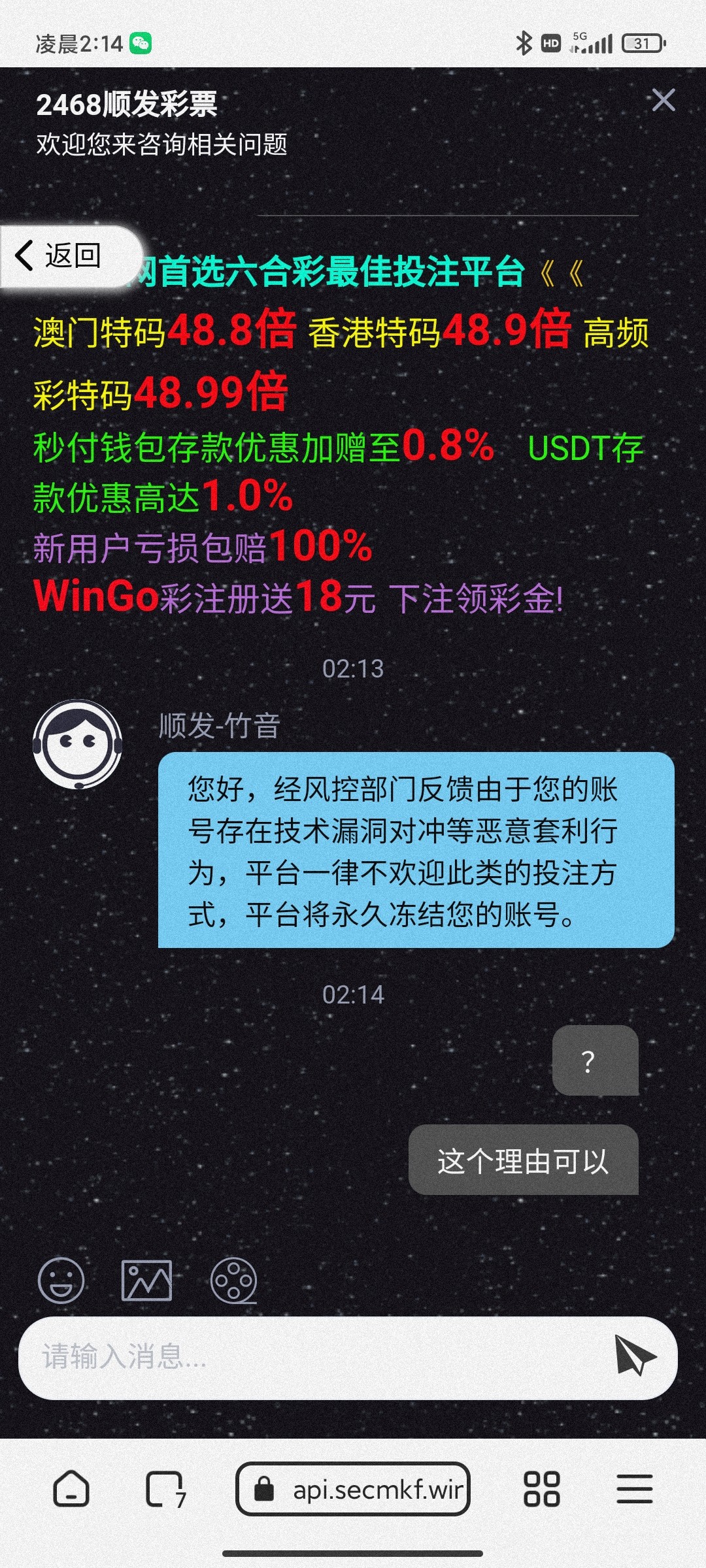This screenshot has width=706, height=1568.
Task: Attach an image to the chat
Action: coord(146,1280)
